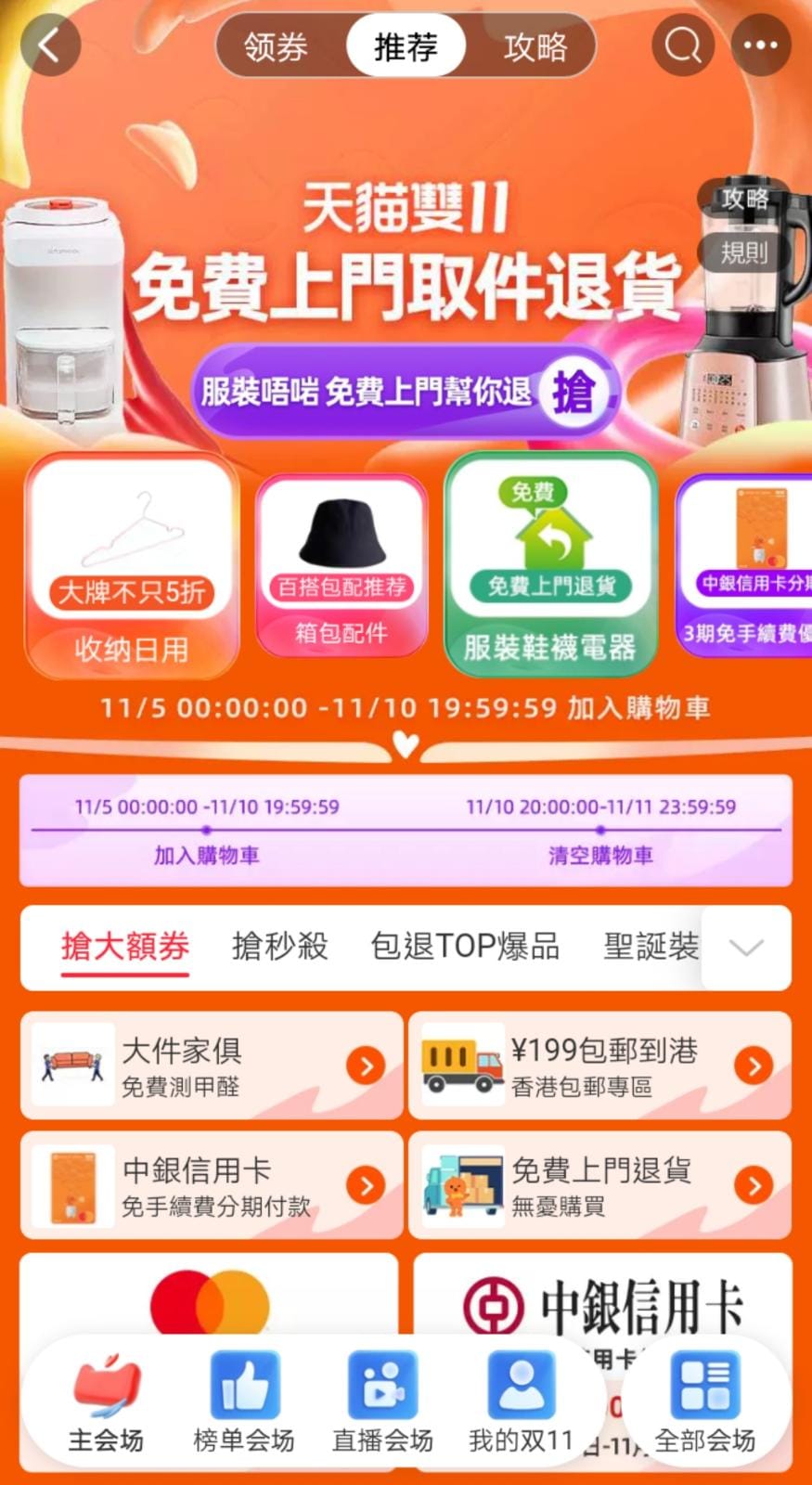Screen dimensions: 812x1485
Task: Open the three-dot overflow menu
Action: click(x=761, y=45)
